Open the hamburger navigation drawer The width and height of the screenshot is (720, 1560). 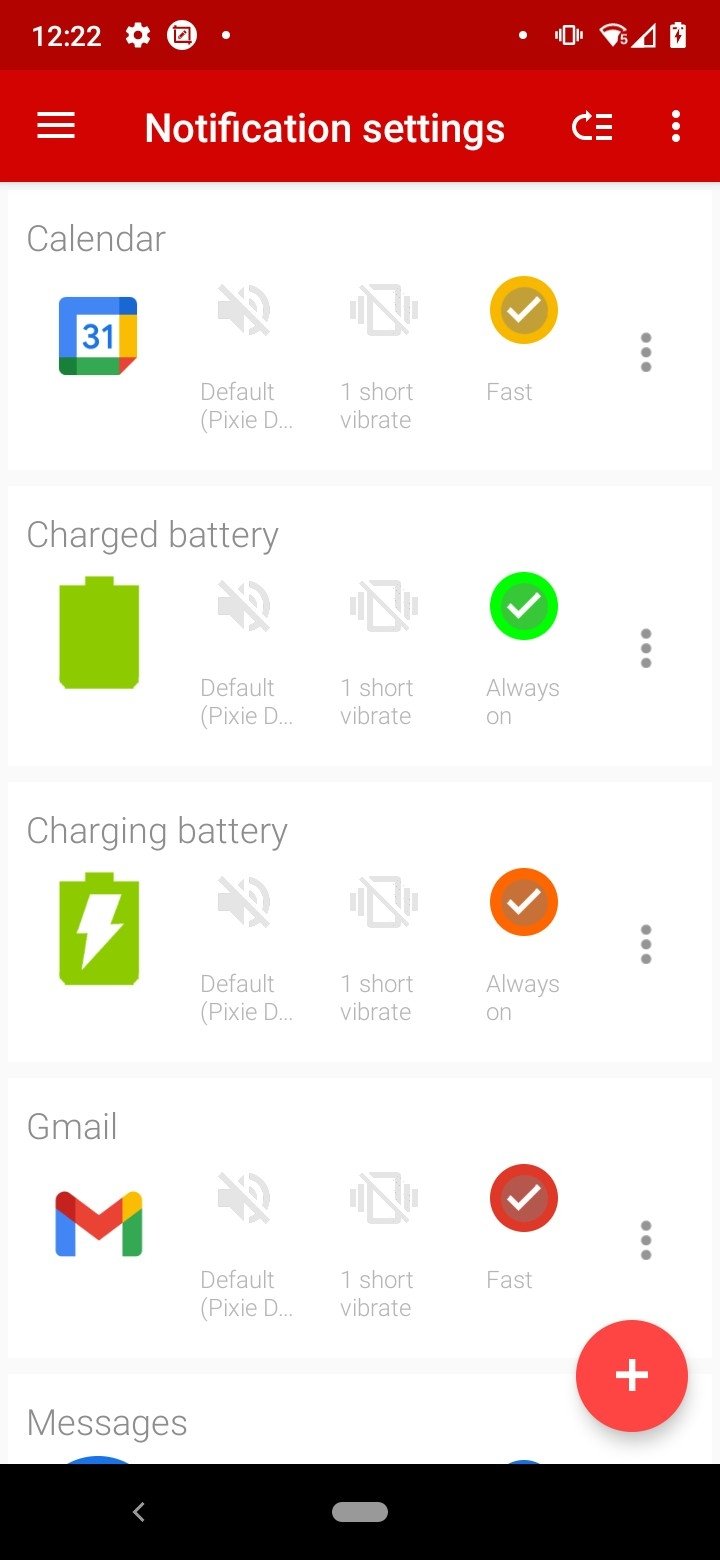tap(56, 127)
